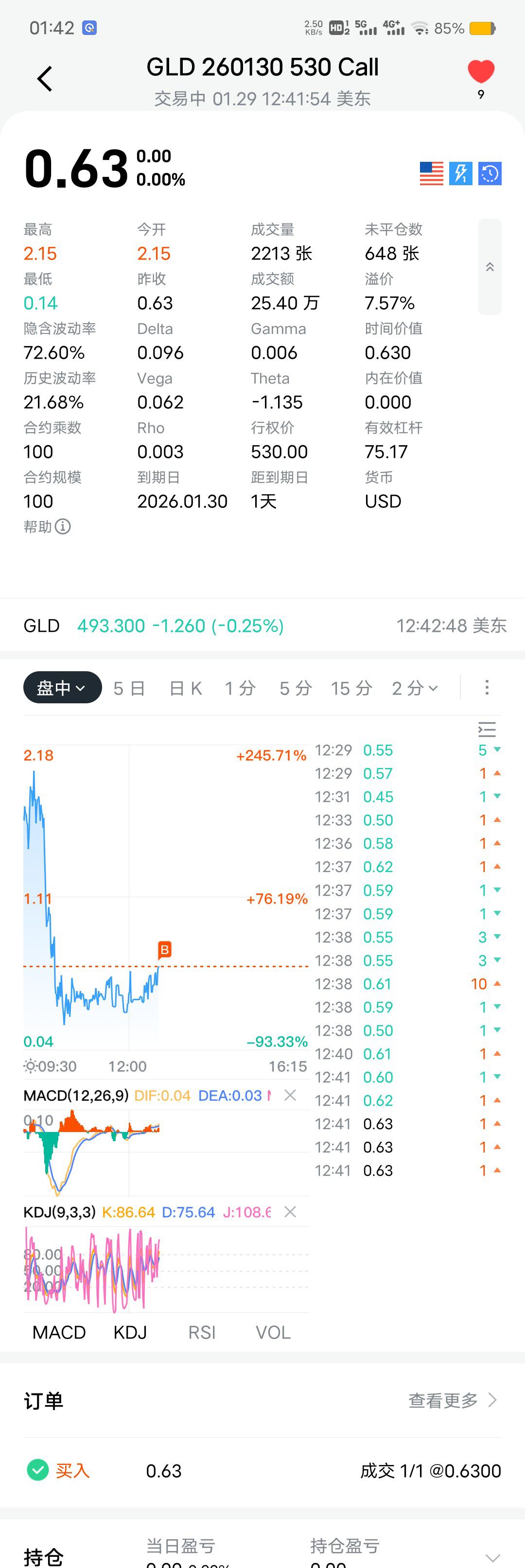Open the filled 买入 order at 0.63
Viewport: 525px width, 1568px height.
[x=262, y=1471]
